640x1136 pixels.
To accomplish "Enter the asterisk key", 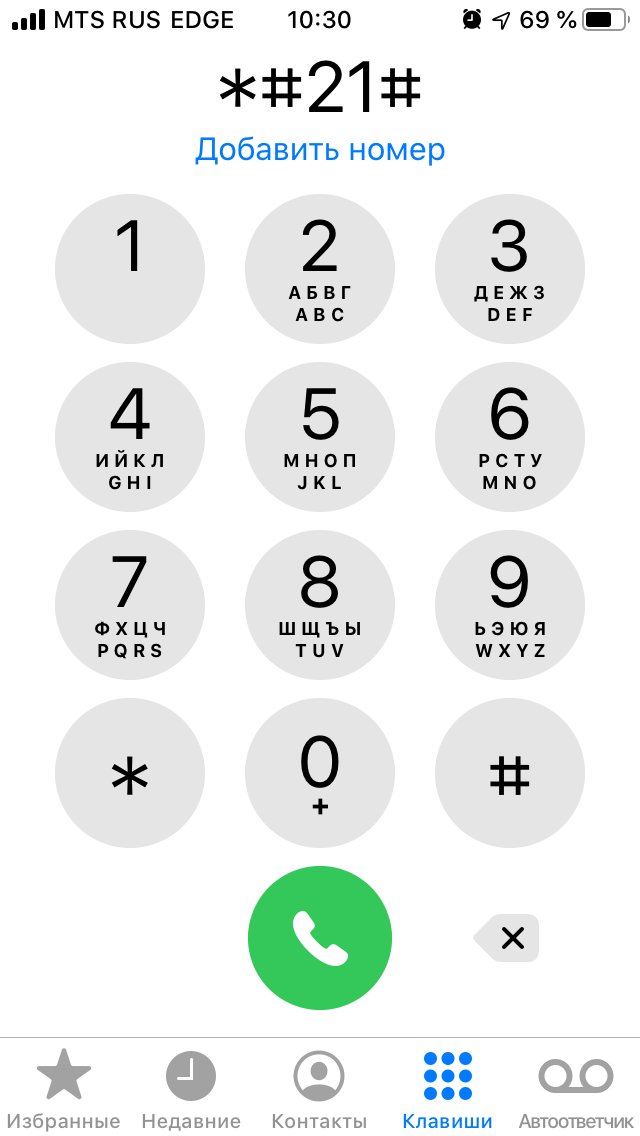I will click(x=130, y=772).
